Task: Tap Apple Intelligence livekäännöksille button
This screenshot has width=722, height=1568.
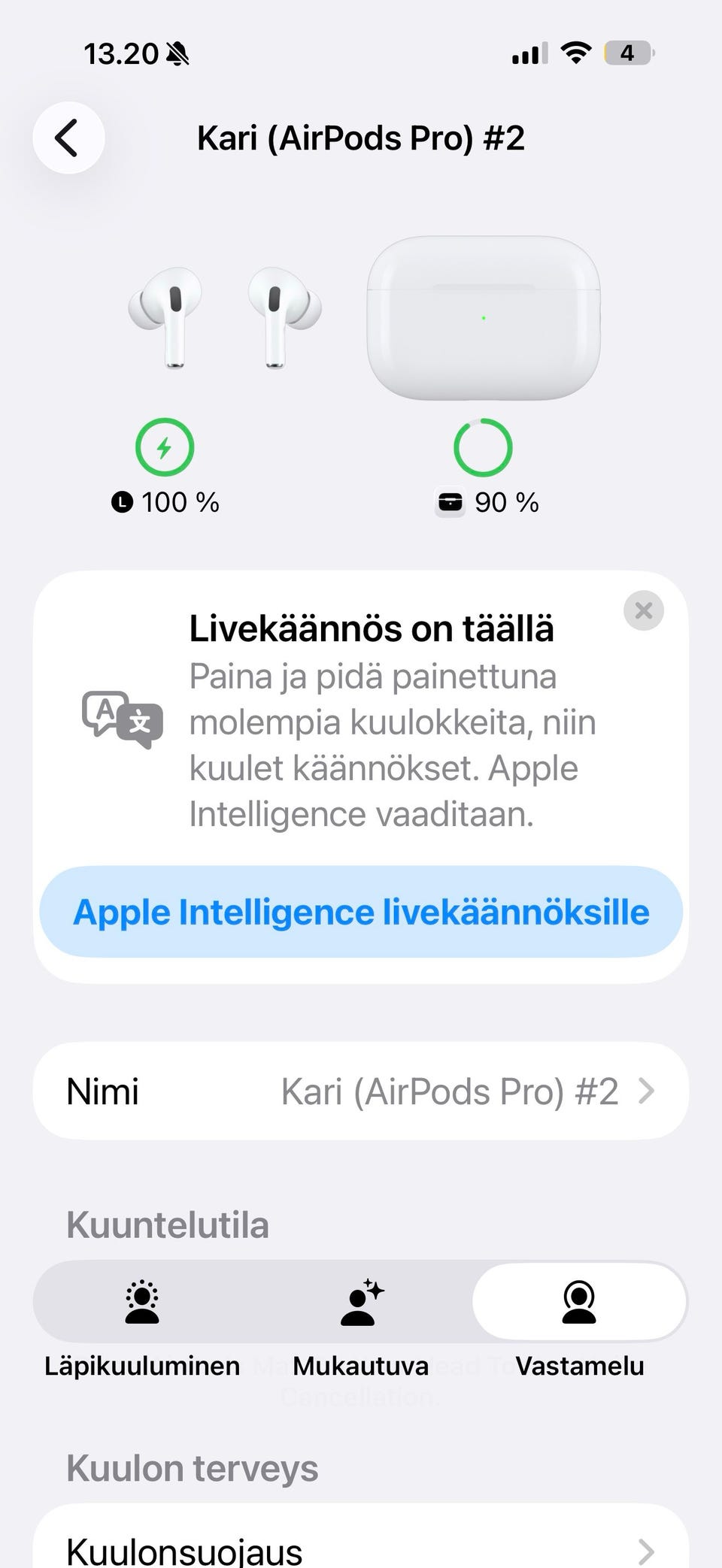Action: pyautogui.click(x=361, y=912)
